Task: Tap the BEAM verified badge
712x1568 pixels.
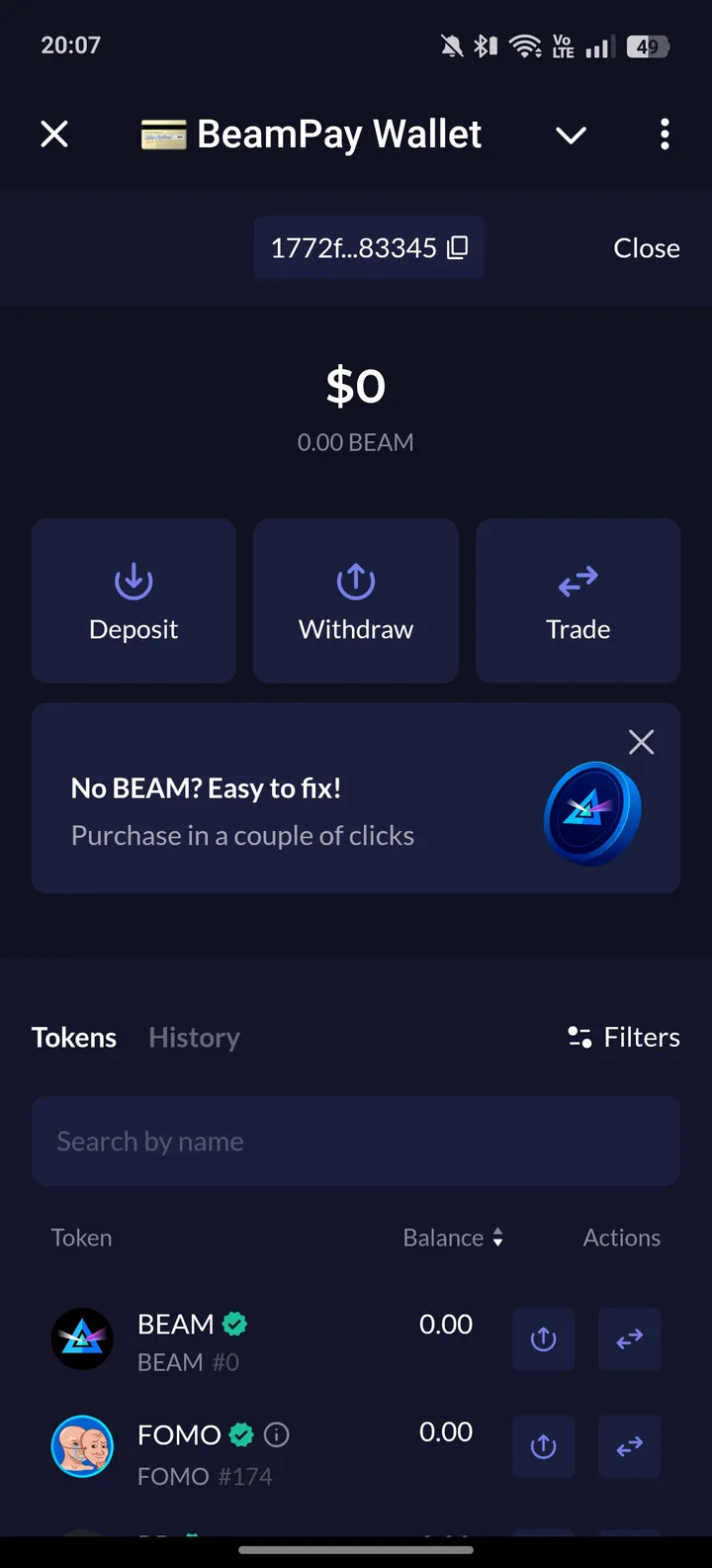Action: [x=234, y=1323]
